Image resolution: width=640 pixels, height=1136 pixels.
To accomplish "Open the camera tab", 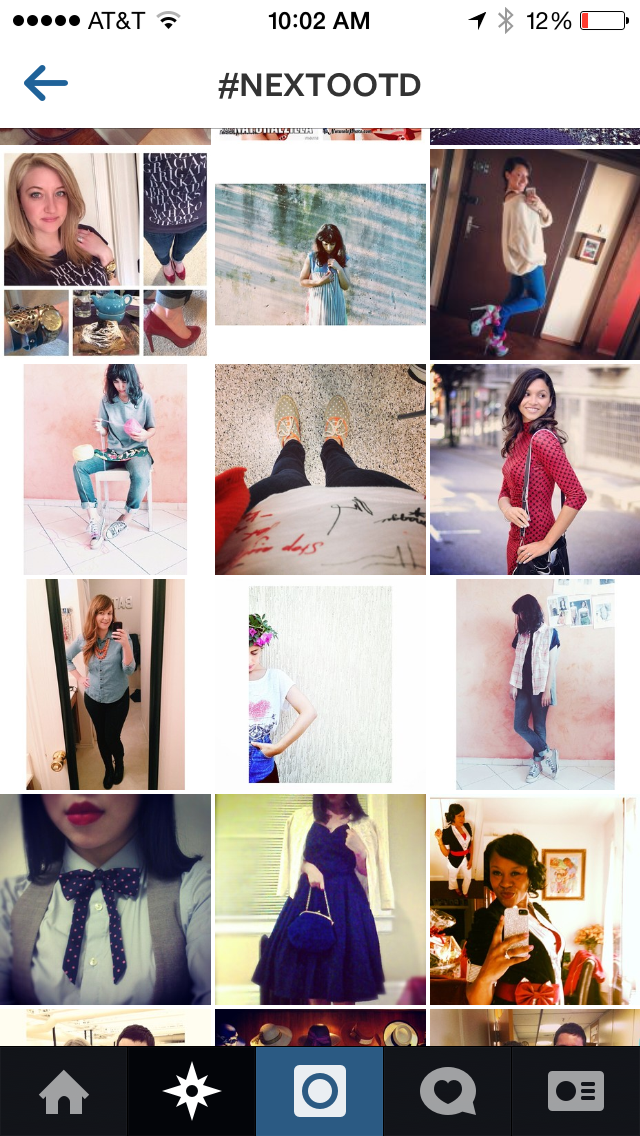I will point(320,1091).
